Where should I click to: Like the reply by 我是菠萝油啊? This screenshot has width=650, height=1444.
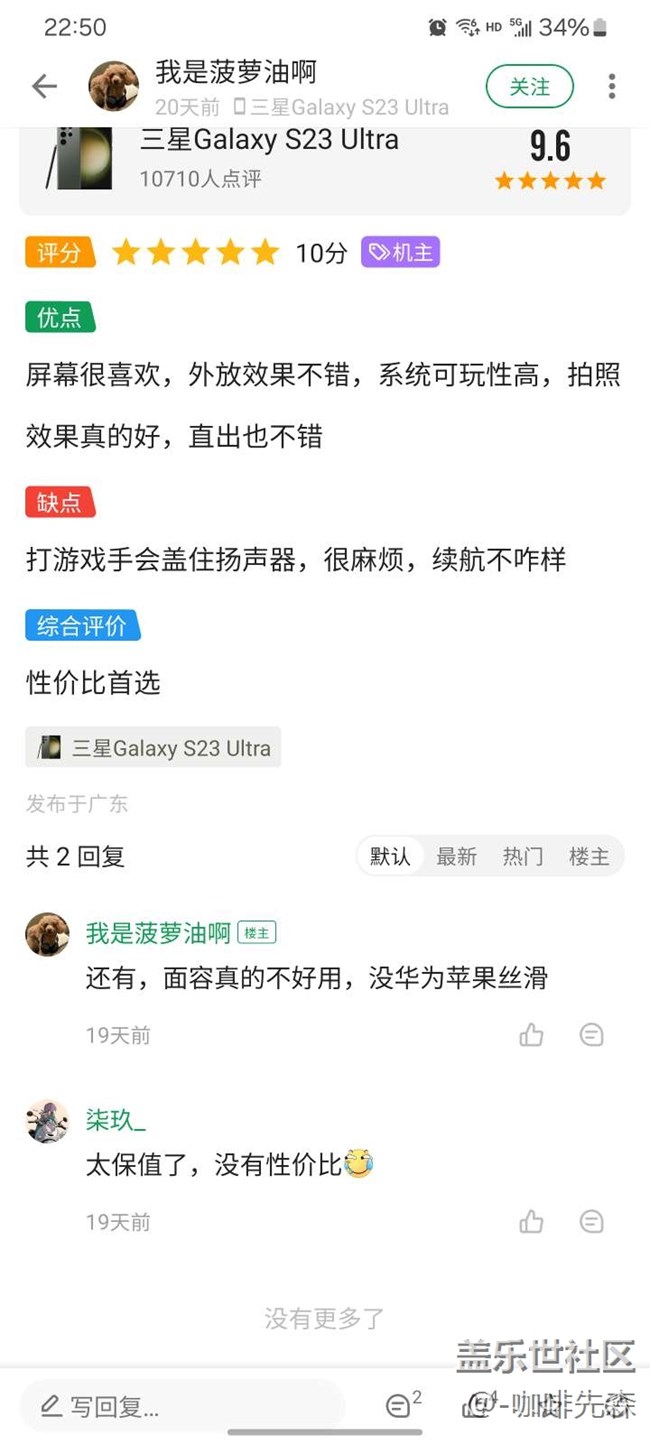(531, 1035)
